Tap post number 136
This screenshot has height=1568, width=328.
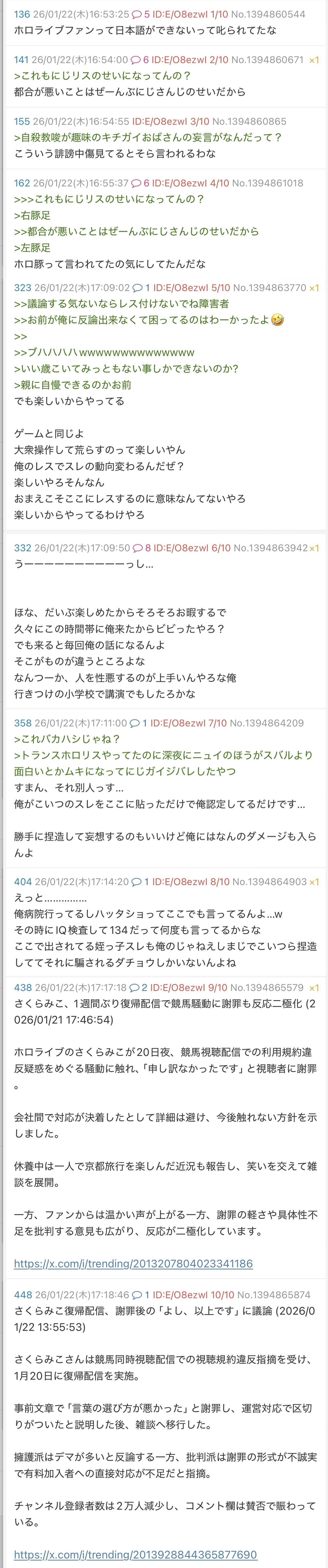coord(22,14)
